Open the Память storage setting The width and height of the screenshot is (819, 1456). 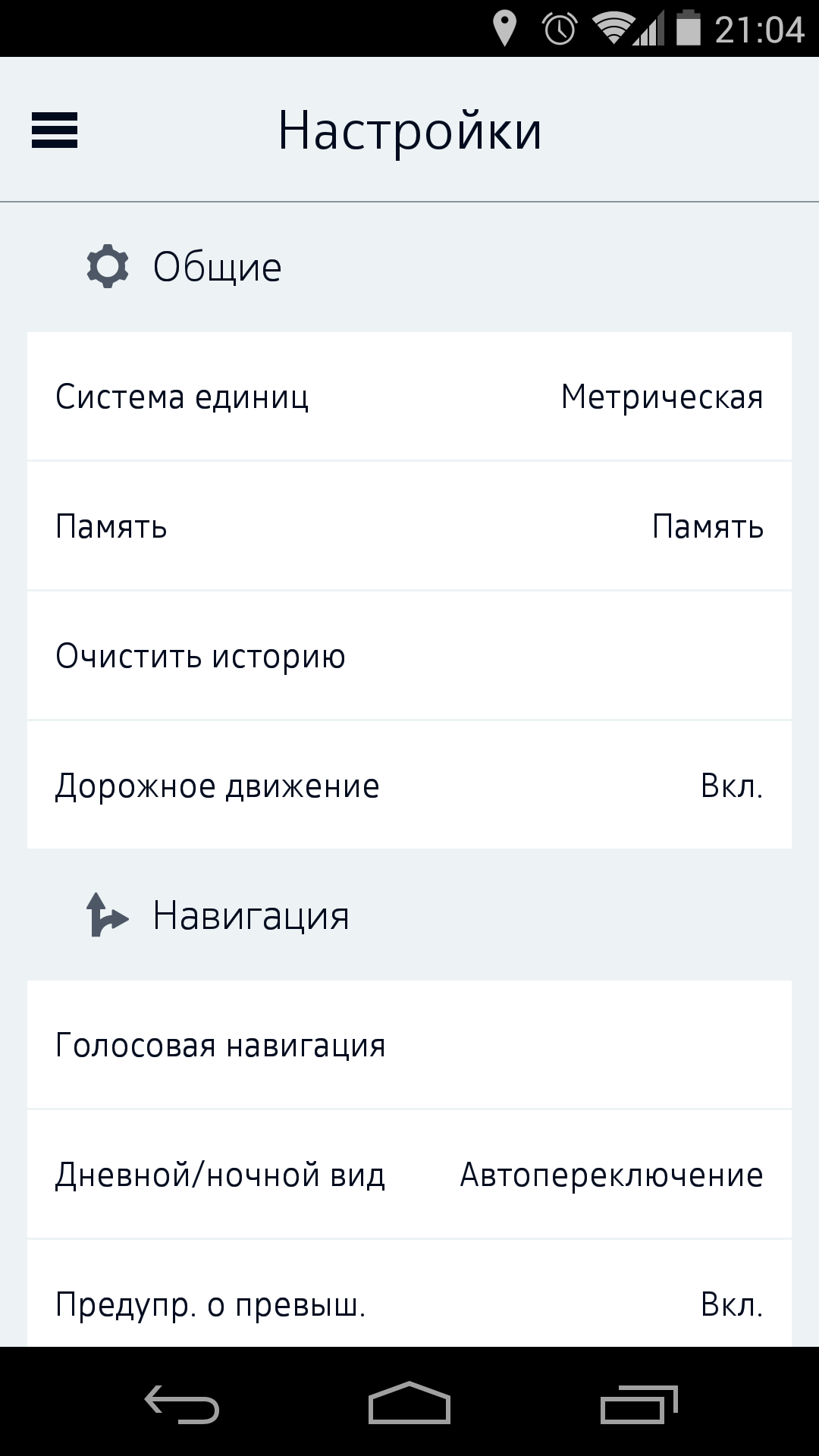tap(409, 526)
